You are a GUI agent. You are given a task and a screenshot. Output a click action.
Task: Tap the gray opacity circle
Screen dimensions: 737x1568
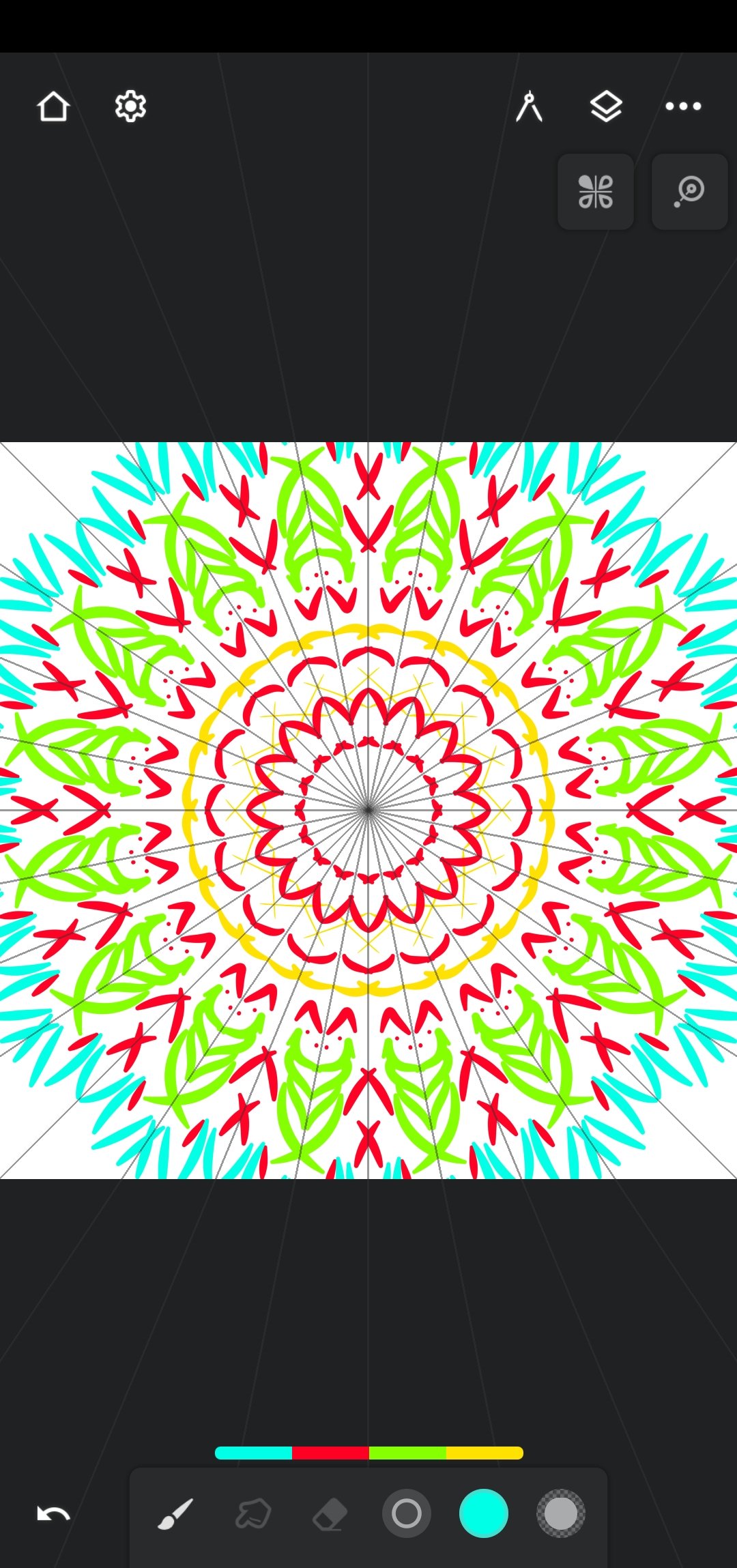click(x=561, y=1513)
